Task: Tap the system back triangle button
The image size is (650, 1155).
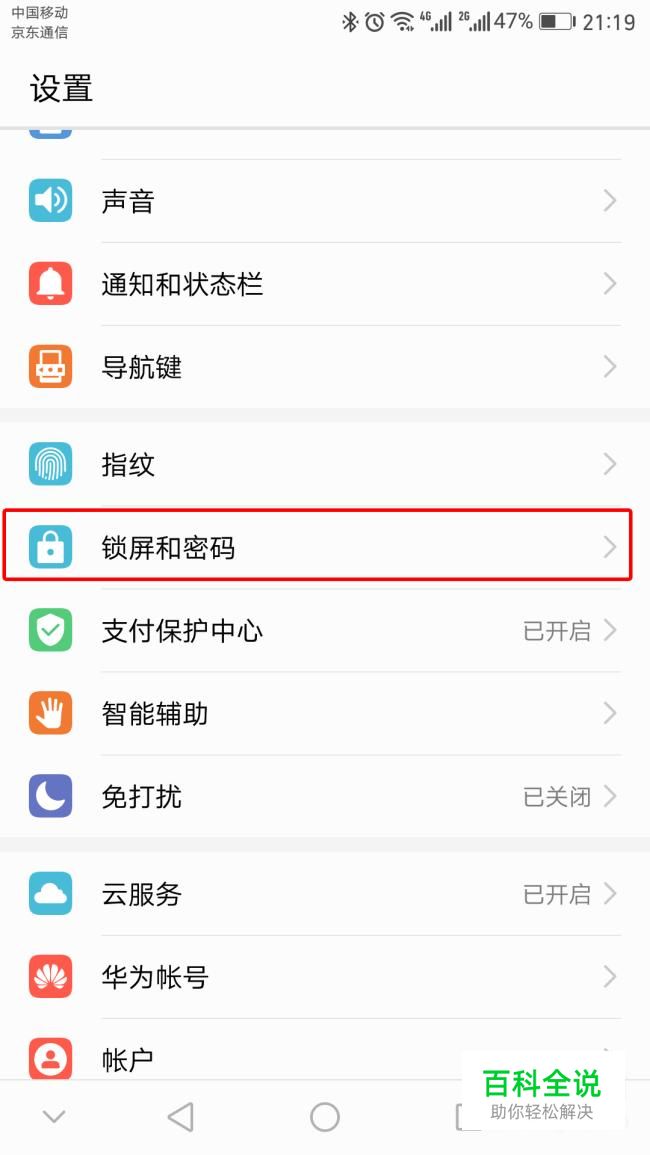Action: tap(181, 1117)
